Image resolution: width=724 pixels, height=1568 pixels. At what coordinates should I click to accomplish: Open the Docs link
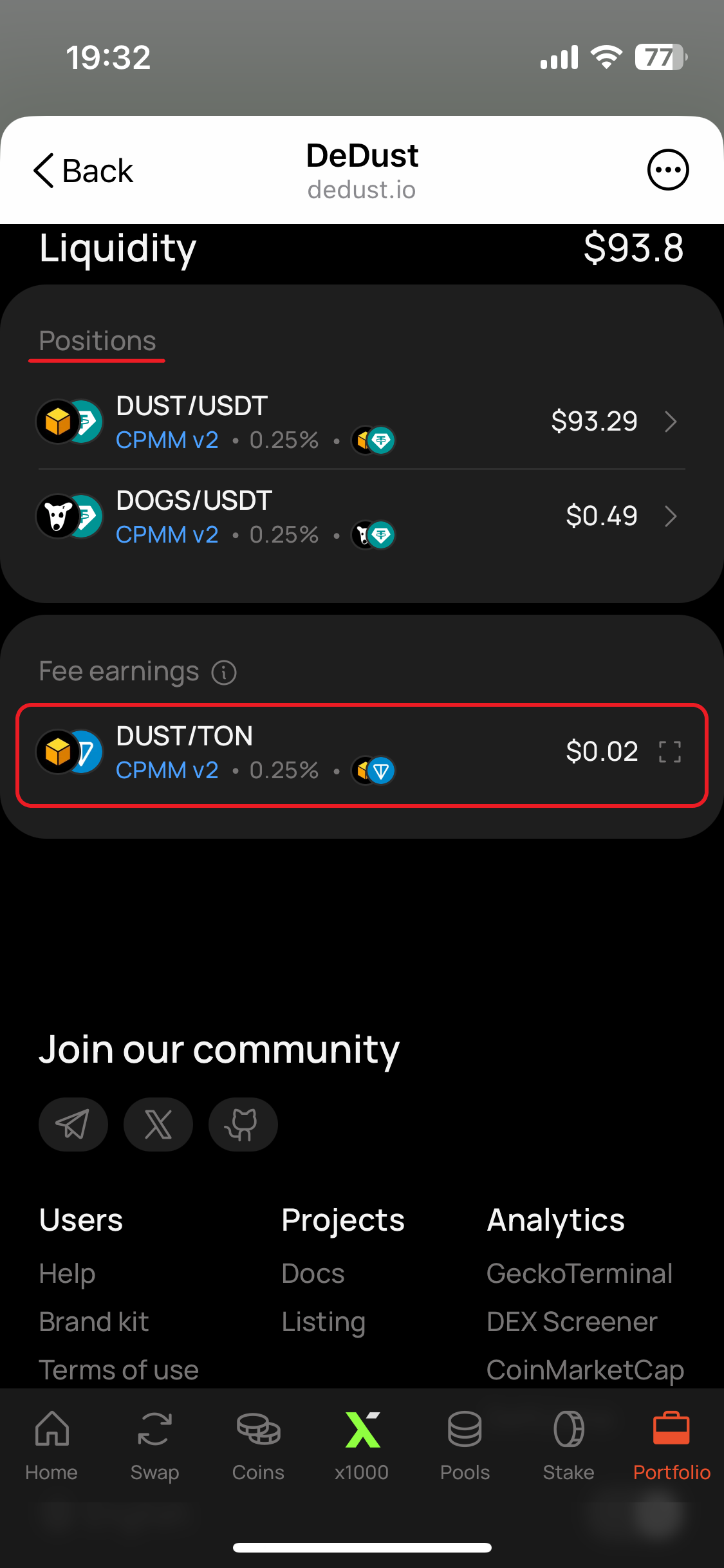pyautogui.click(x=313, y=1274)
